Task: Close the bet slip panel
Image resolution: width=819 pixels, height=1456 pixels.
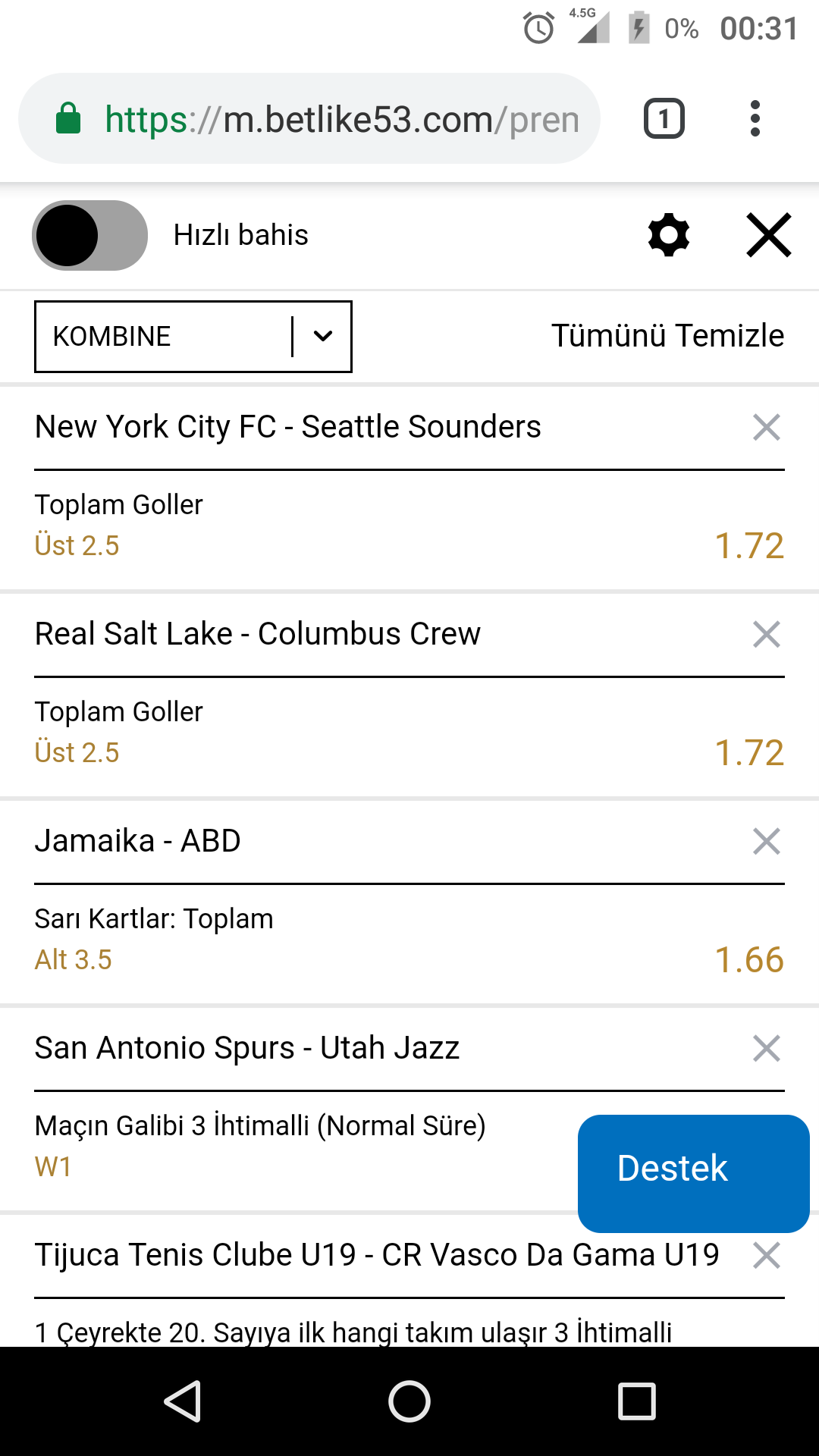Action: point(769,235)
